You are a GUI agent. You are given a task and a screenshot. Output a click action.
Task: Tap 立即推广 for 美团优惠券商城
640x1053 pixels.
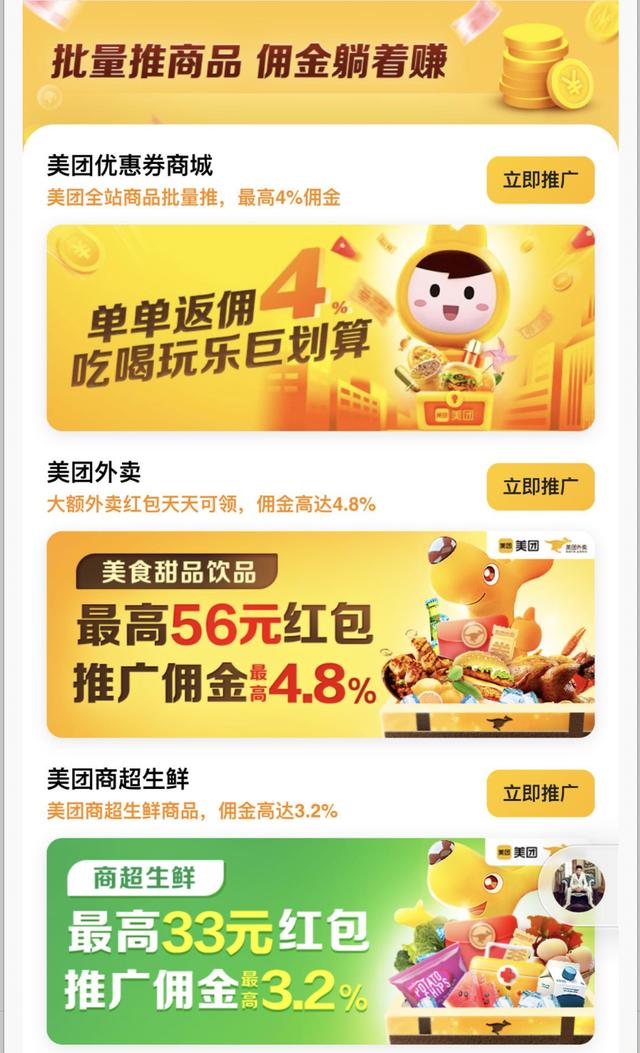click(x=540, y=180)
